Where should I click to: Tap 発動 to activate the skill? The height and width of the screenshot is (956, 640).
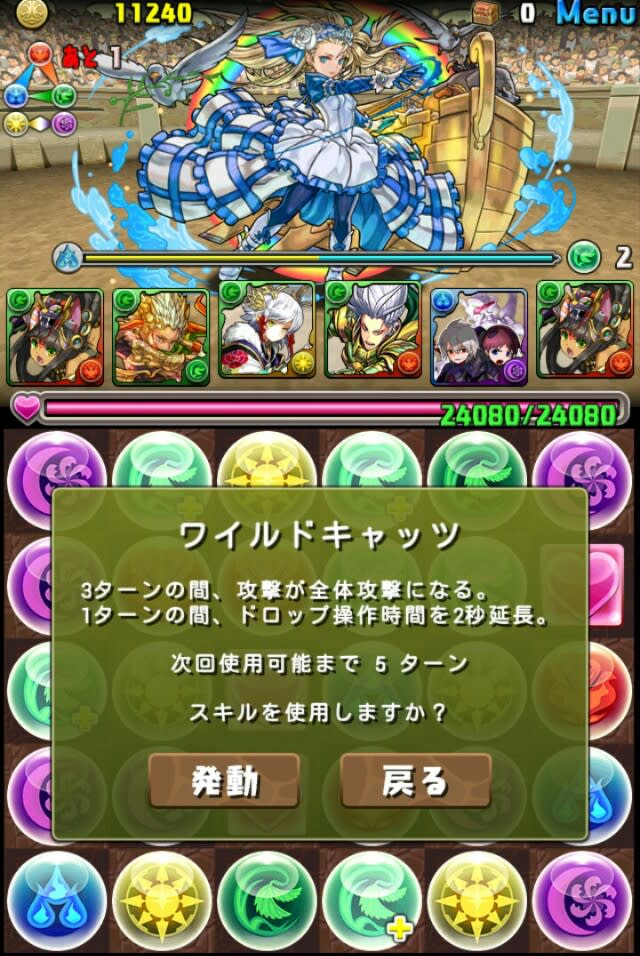[x=224, y=780]
